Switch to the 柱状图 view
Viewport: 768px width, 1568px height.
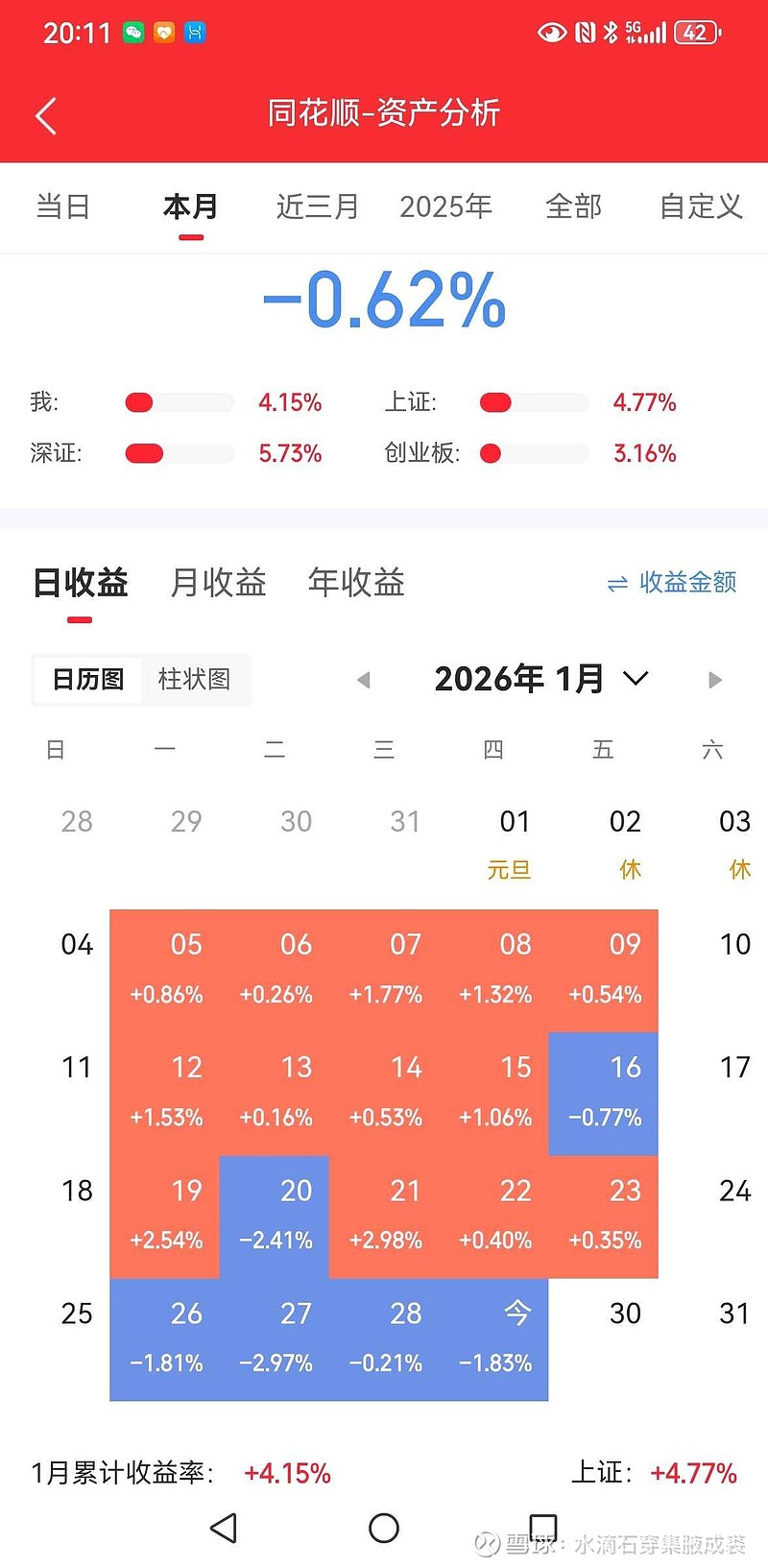(x=195, y=679)
